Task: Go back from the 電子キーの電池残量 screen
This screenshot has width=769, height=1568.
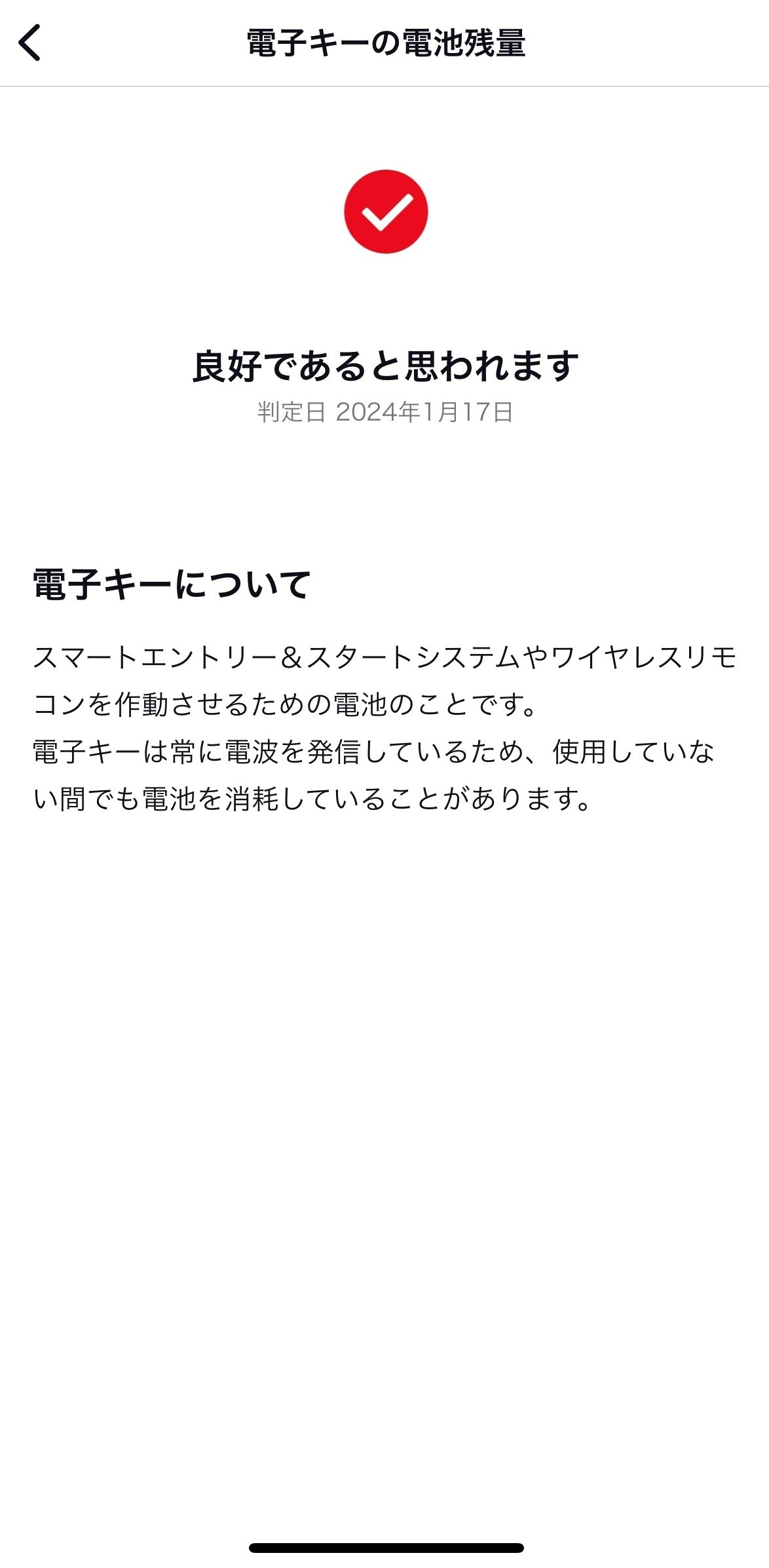Action: click(x=29, y=43)
